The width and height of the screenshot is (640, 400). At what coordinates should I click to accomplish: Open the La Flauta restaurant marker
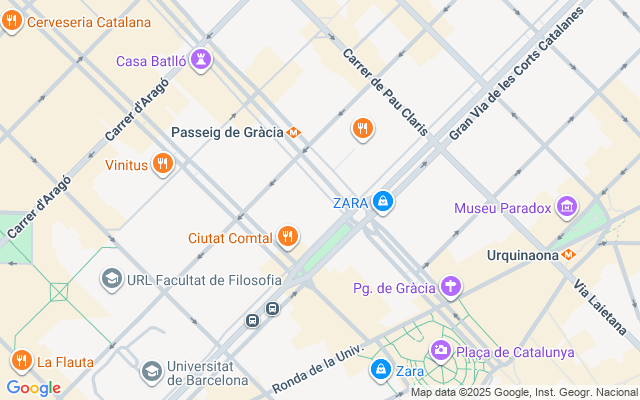pos(20,361)
